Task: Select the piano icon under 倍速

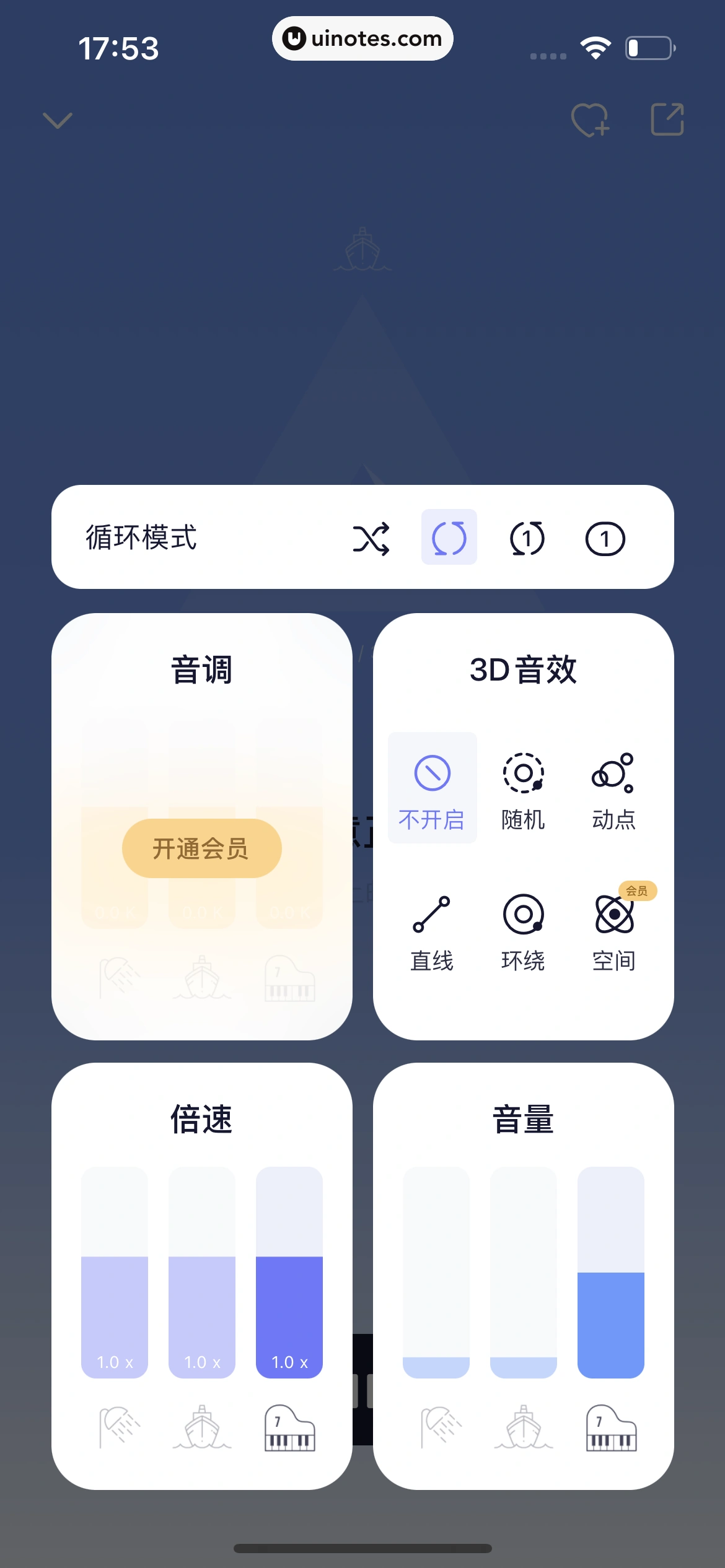Action: (x=289, y=1429)
